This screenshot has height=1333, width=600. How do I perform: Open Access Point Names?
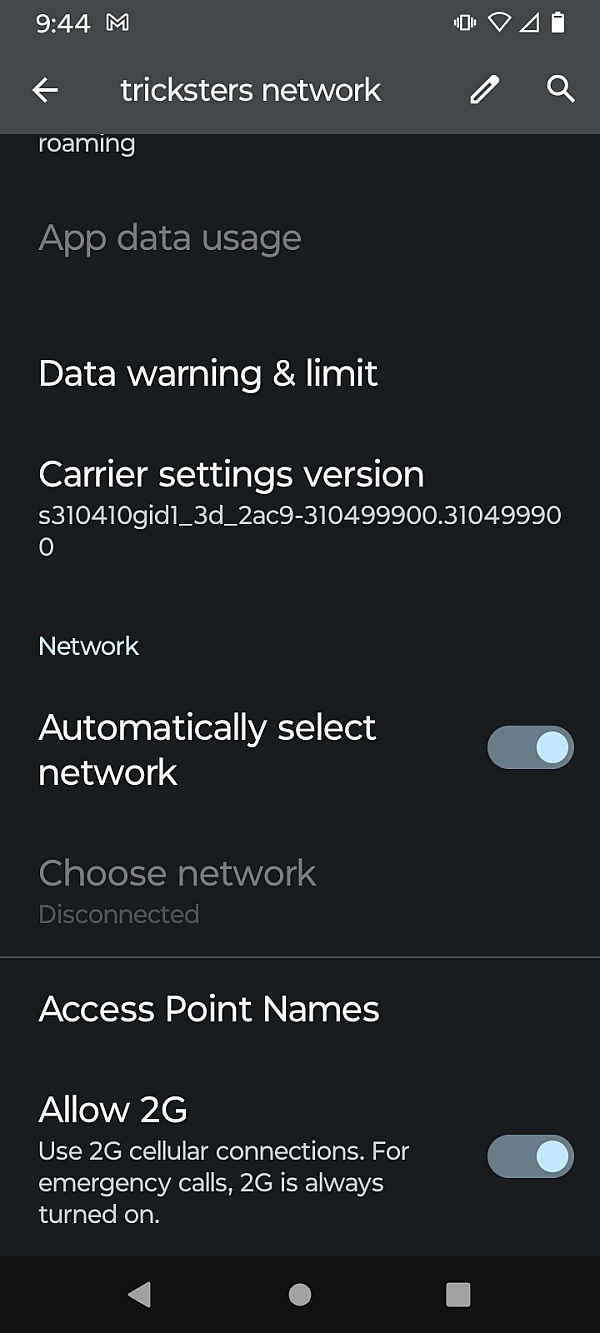click(300, 1009)
